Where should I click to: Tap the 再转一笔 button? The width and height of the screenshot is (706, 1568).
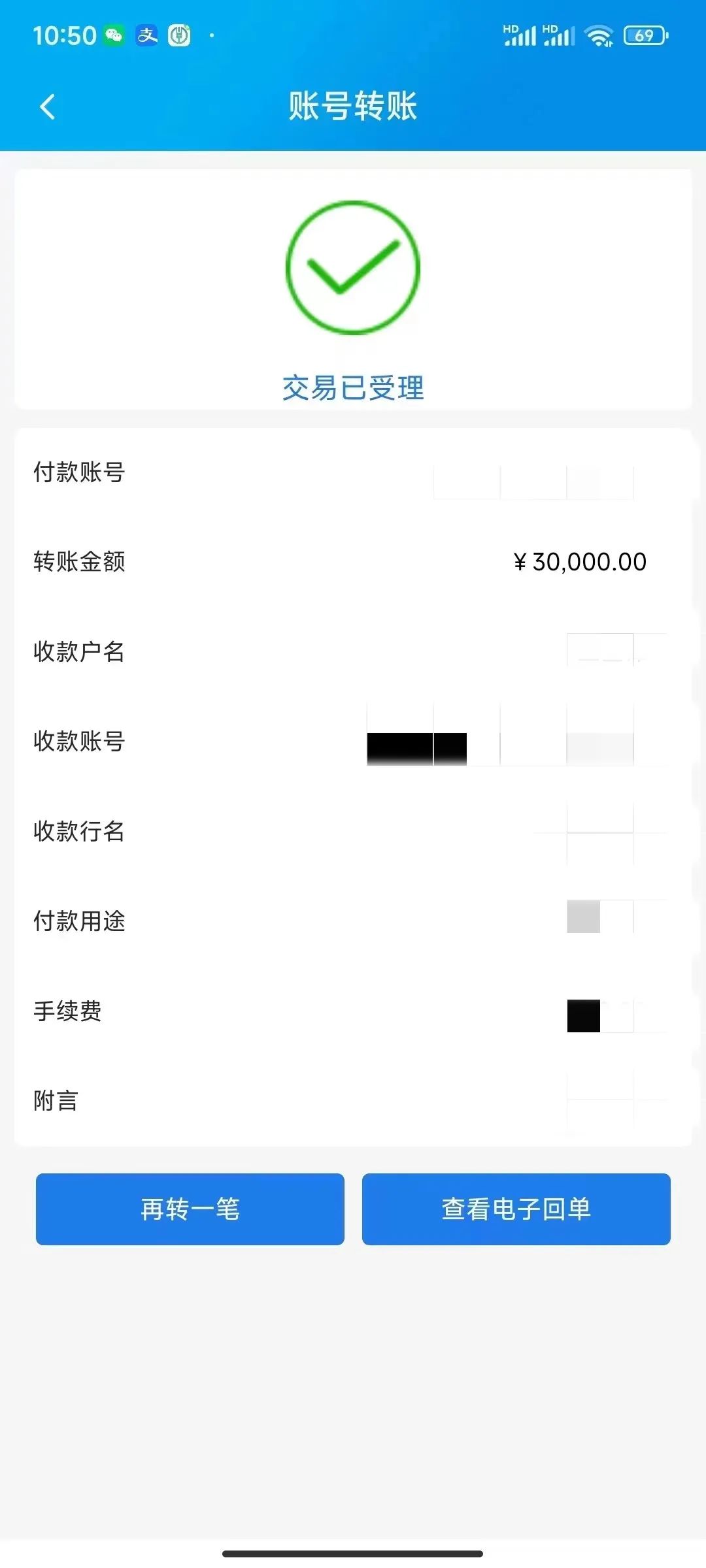click(190, 1209)
